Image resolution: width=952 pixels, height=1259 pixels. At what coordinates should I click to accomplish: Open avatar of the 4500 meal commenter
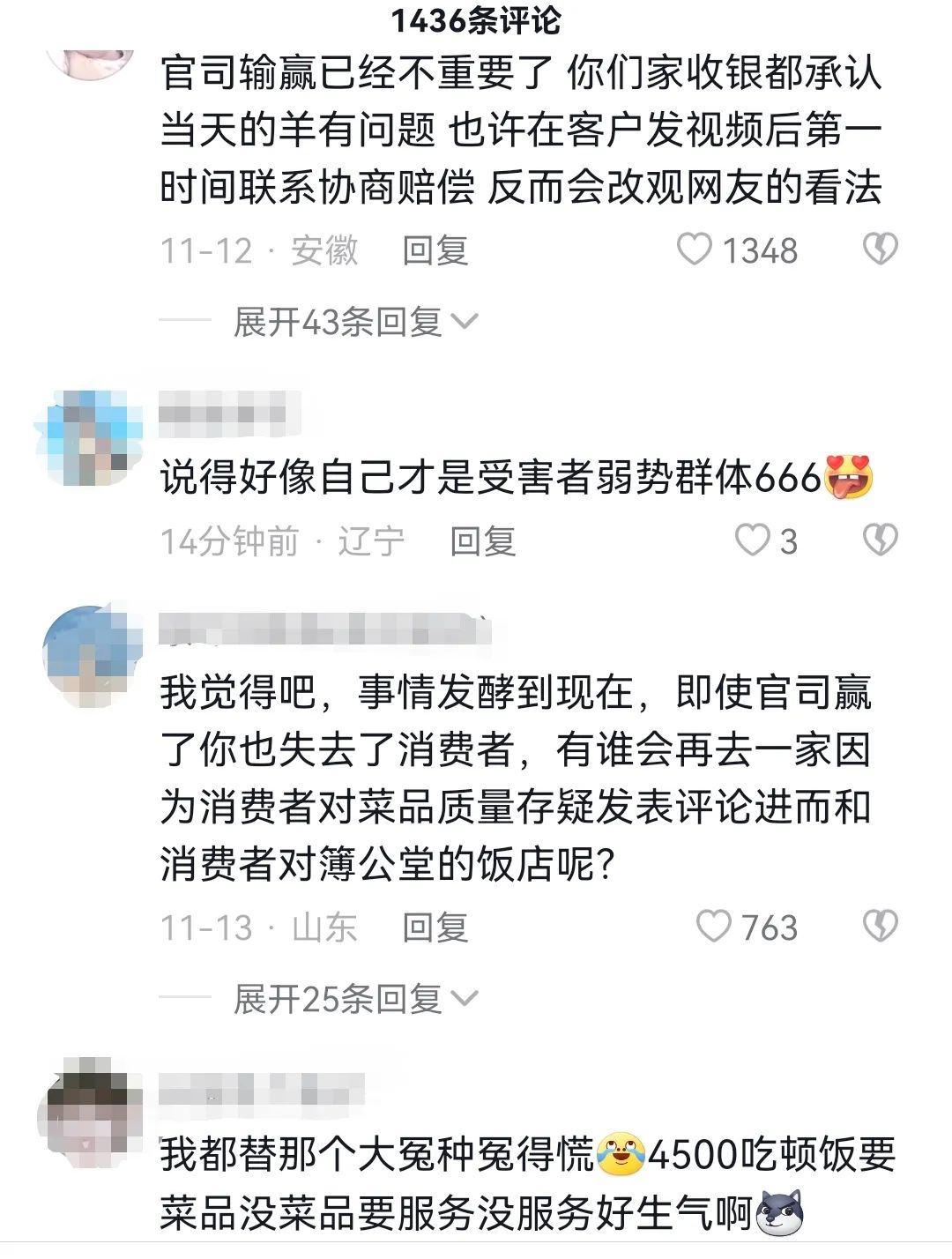click(x=90, y=1113)
